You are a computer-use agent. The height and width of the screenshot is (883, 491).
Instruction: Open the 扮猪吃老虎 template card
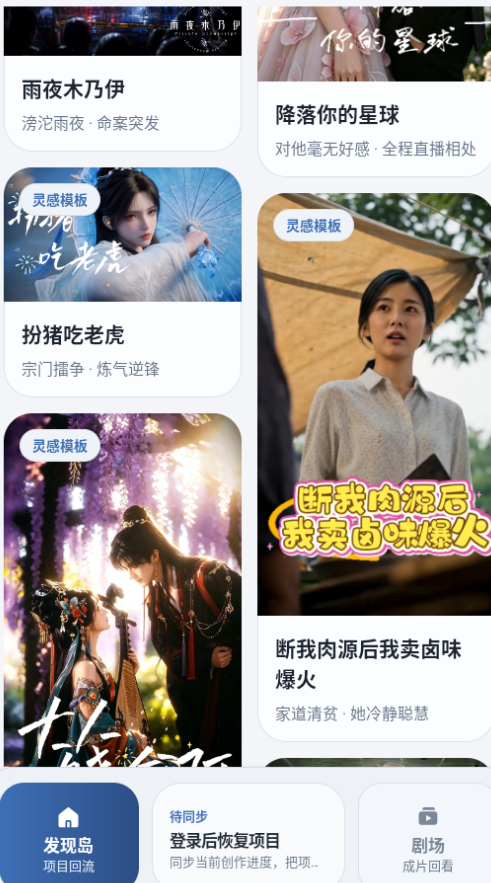pyautogui.click(x=122, y=282)
